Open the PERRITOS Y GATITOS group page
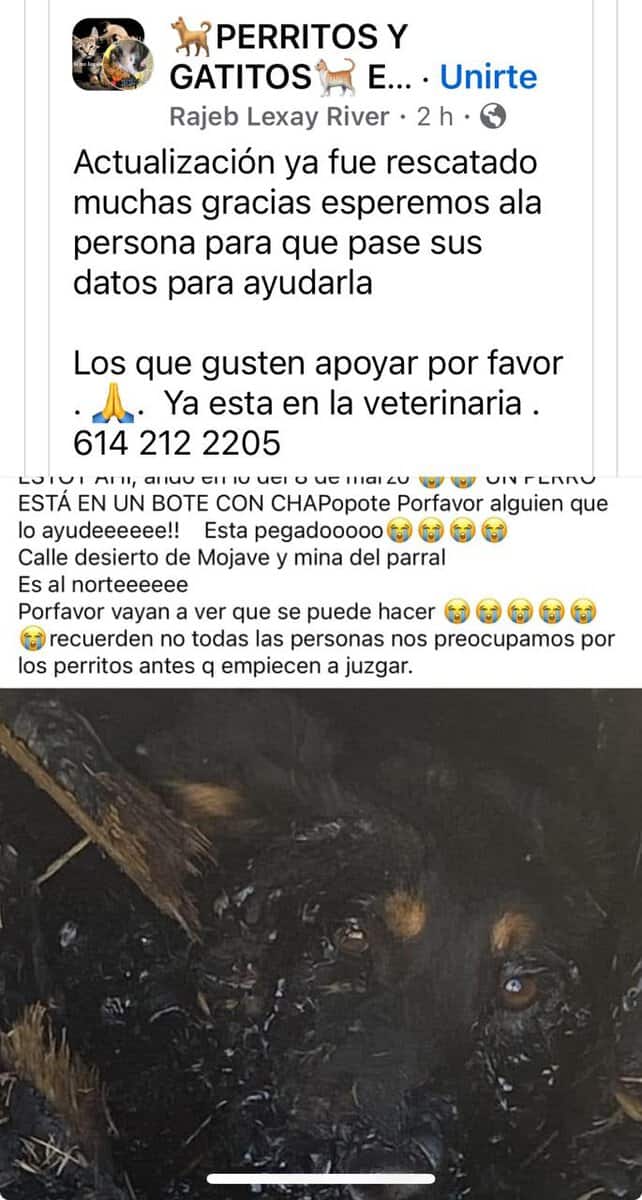Image resolution: width=642 pixels, height=1200 pixels. click(290, 38)
